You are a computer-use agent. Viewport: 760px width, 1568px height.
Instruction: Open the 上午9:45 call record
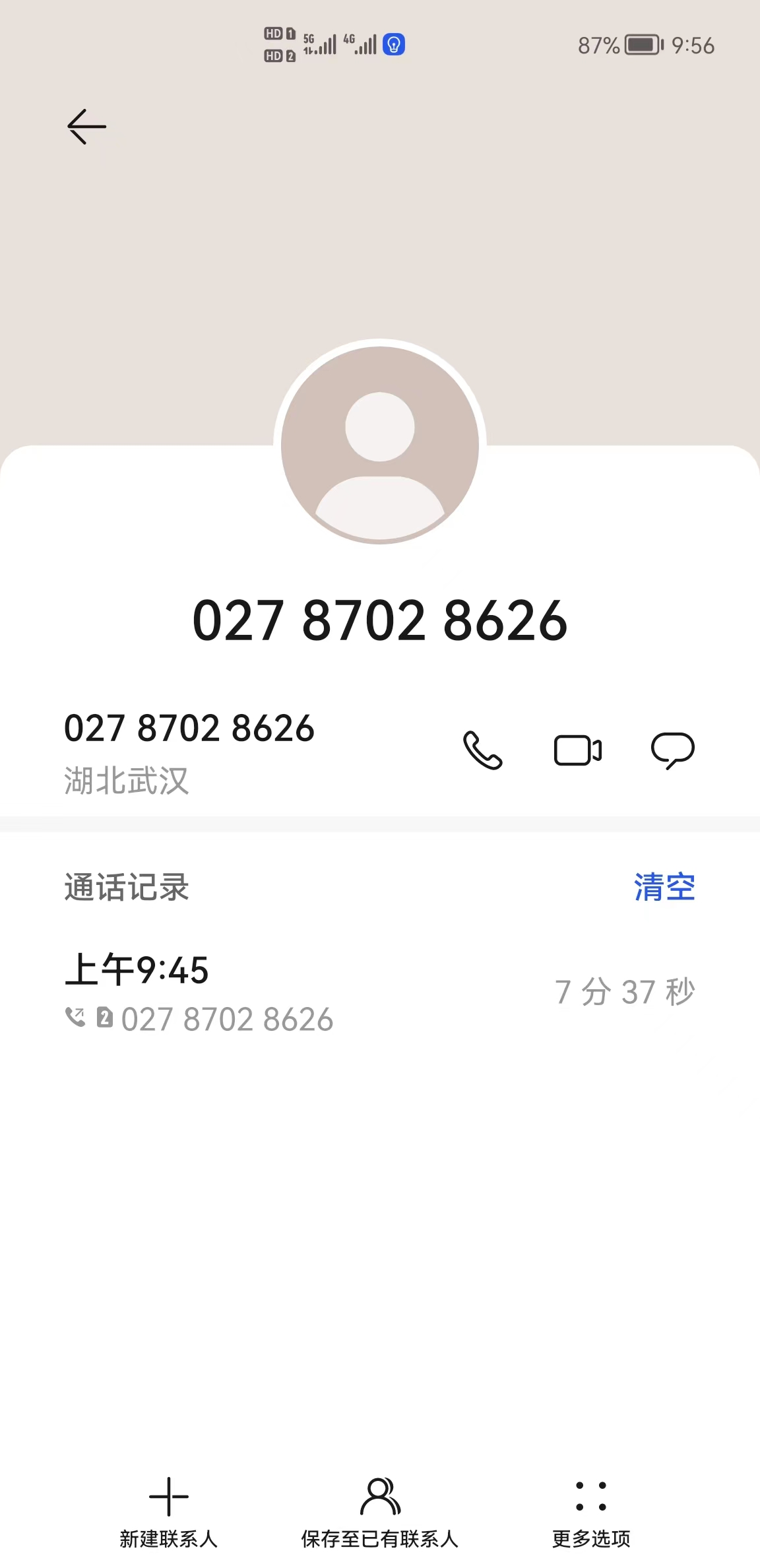380,993
